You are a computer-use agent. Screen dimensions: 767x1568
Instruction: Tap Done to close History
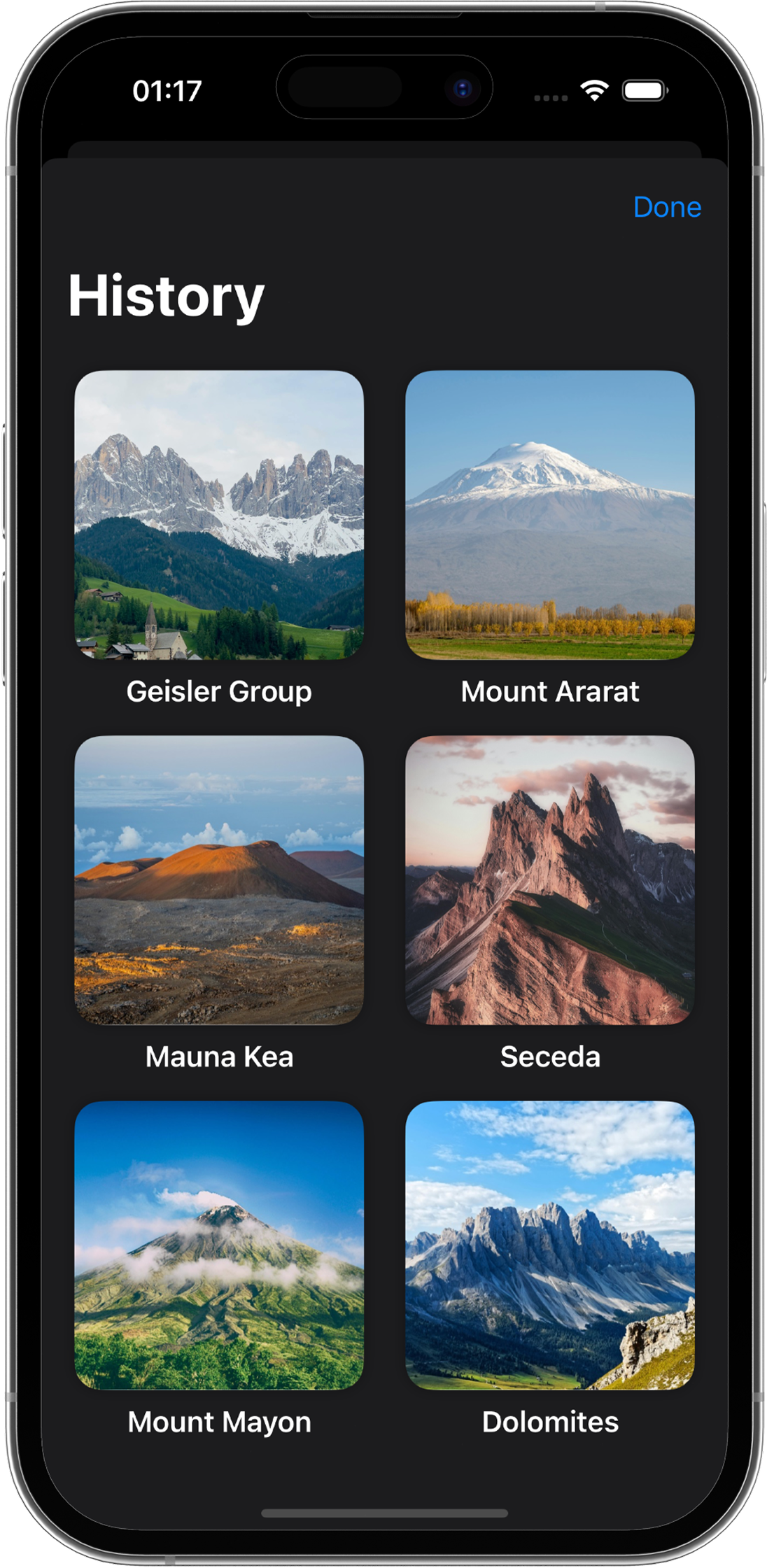tap(666, 207)
